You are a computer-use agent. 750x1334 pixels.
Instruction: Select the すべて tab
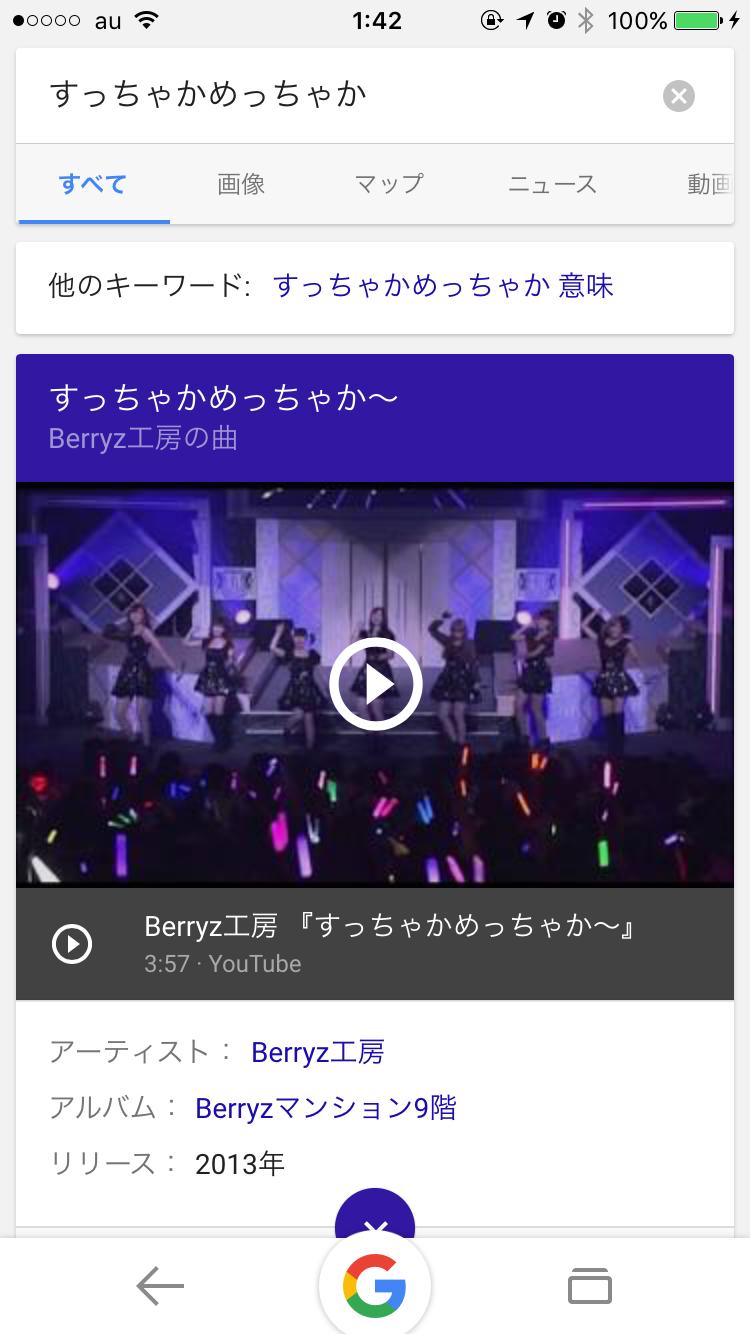(x=93, y=184)
